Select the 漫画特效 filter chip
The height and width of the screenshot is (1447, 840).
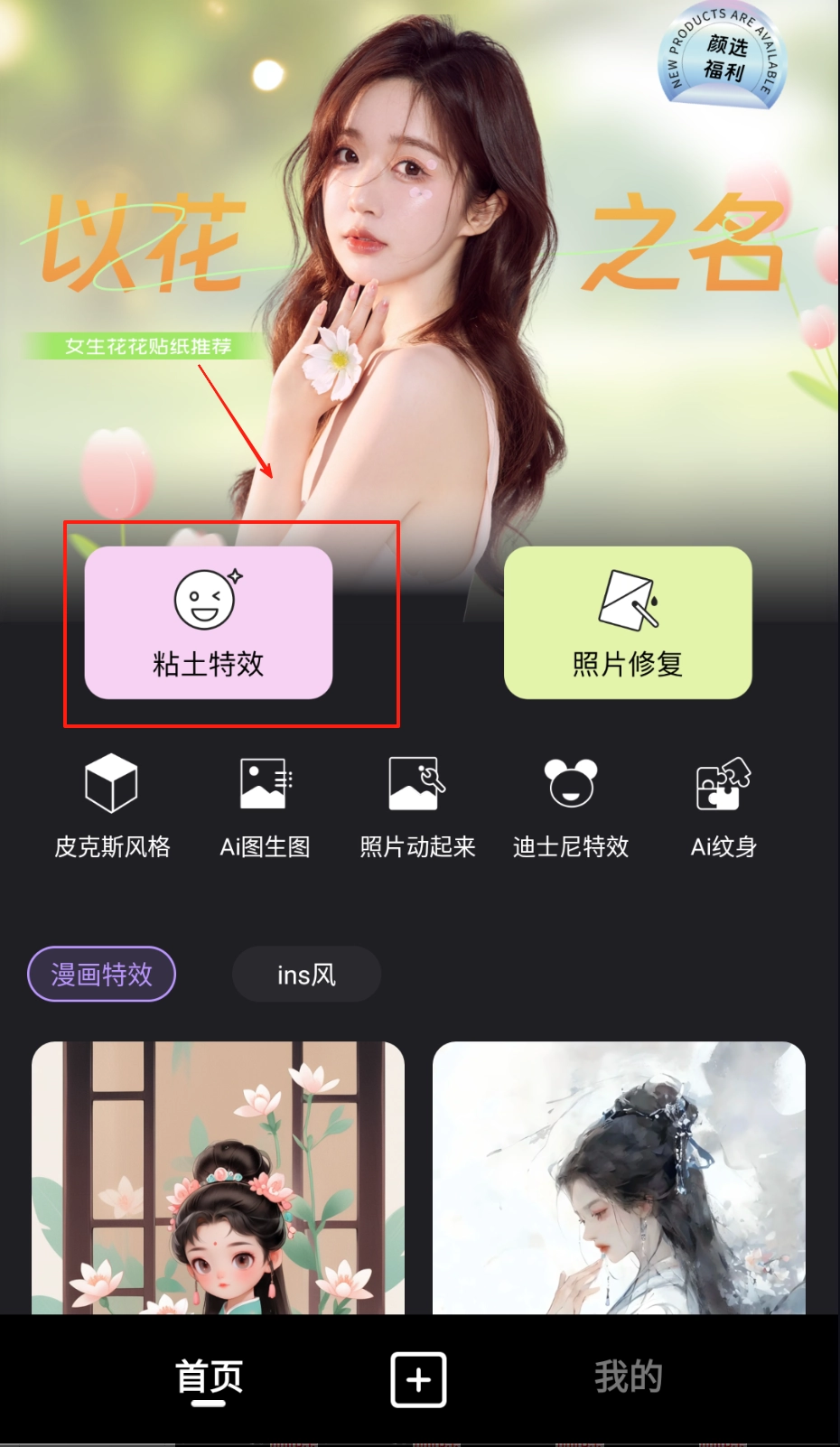101,974
